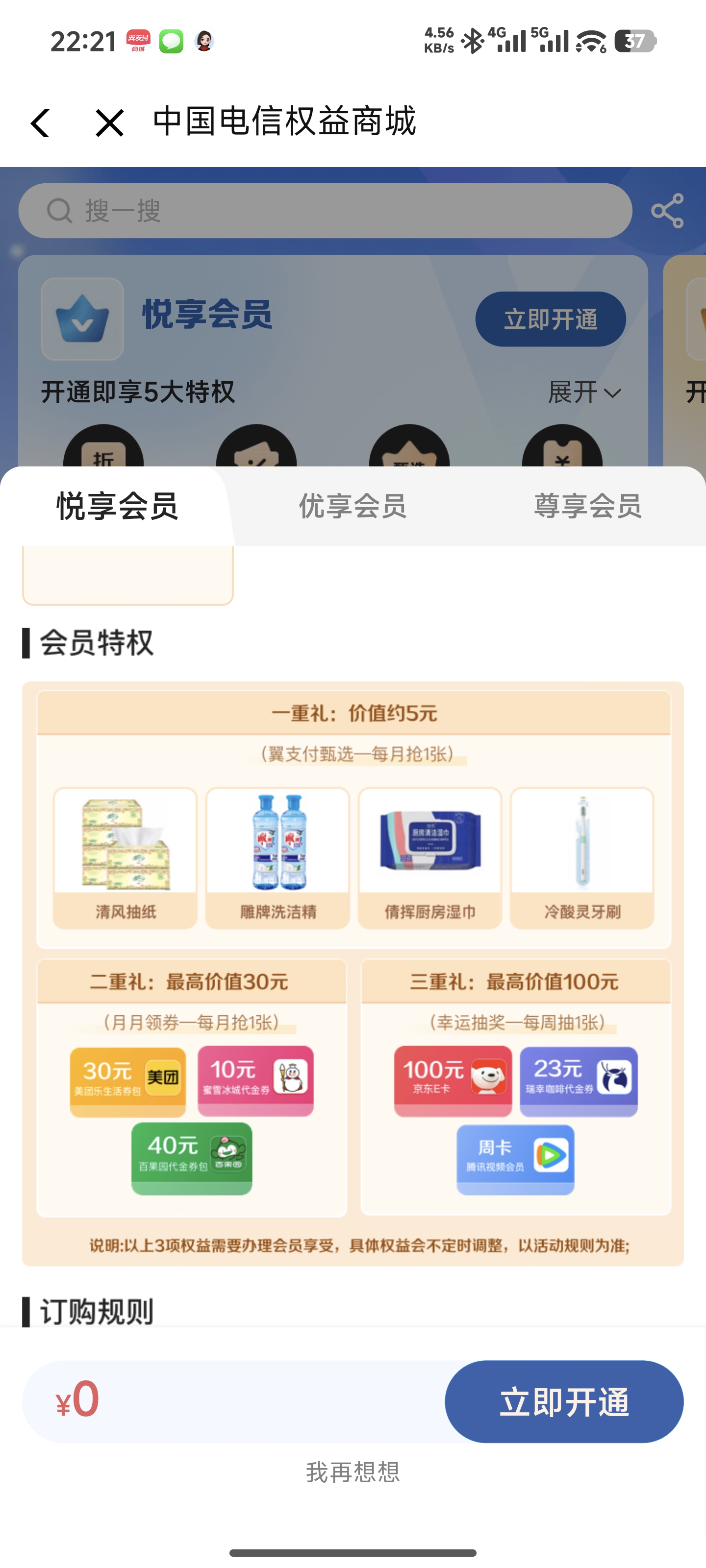
Task: Close the 中国电信权益商城 page
Action: point(110,123)
